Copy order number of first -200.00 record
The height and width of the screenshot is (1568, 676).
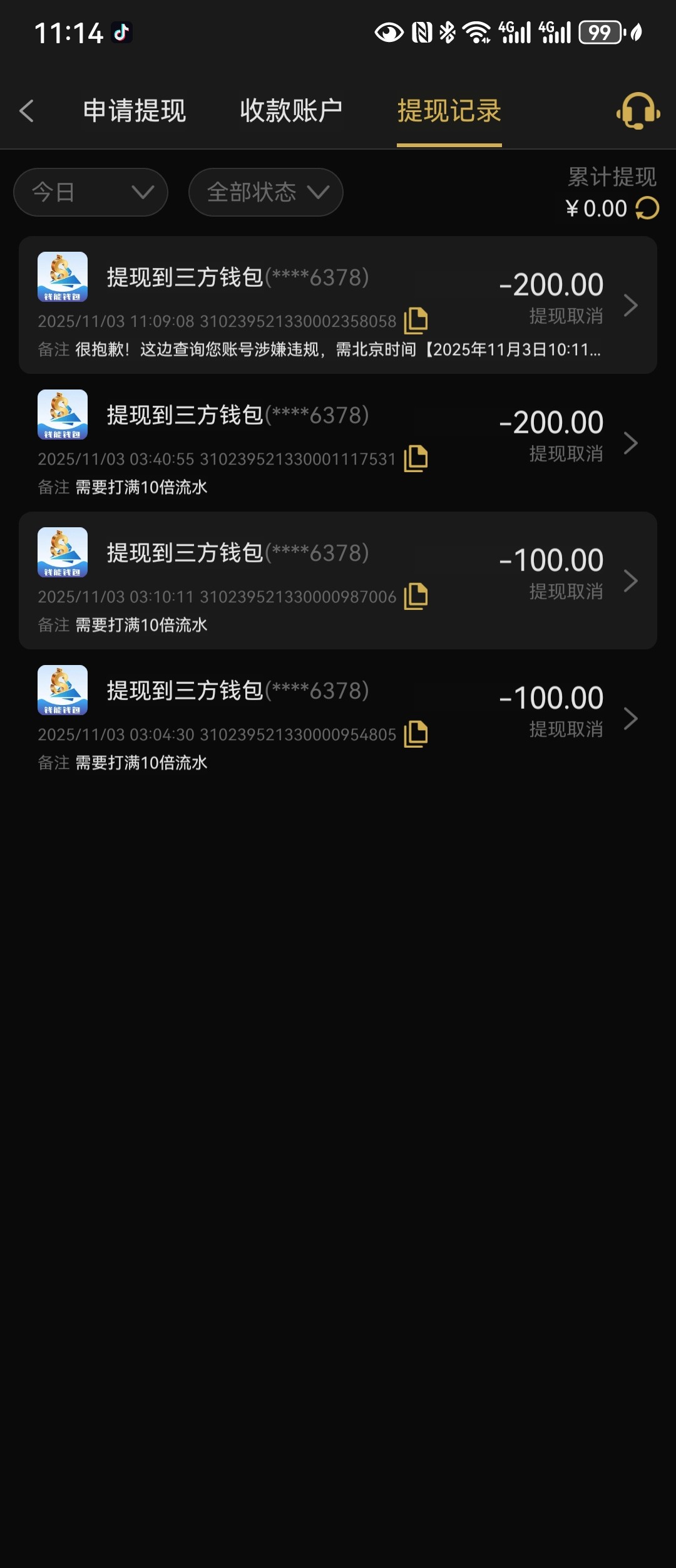(x=416, y=320)
